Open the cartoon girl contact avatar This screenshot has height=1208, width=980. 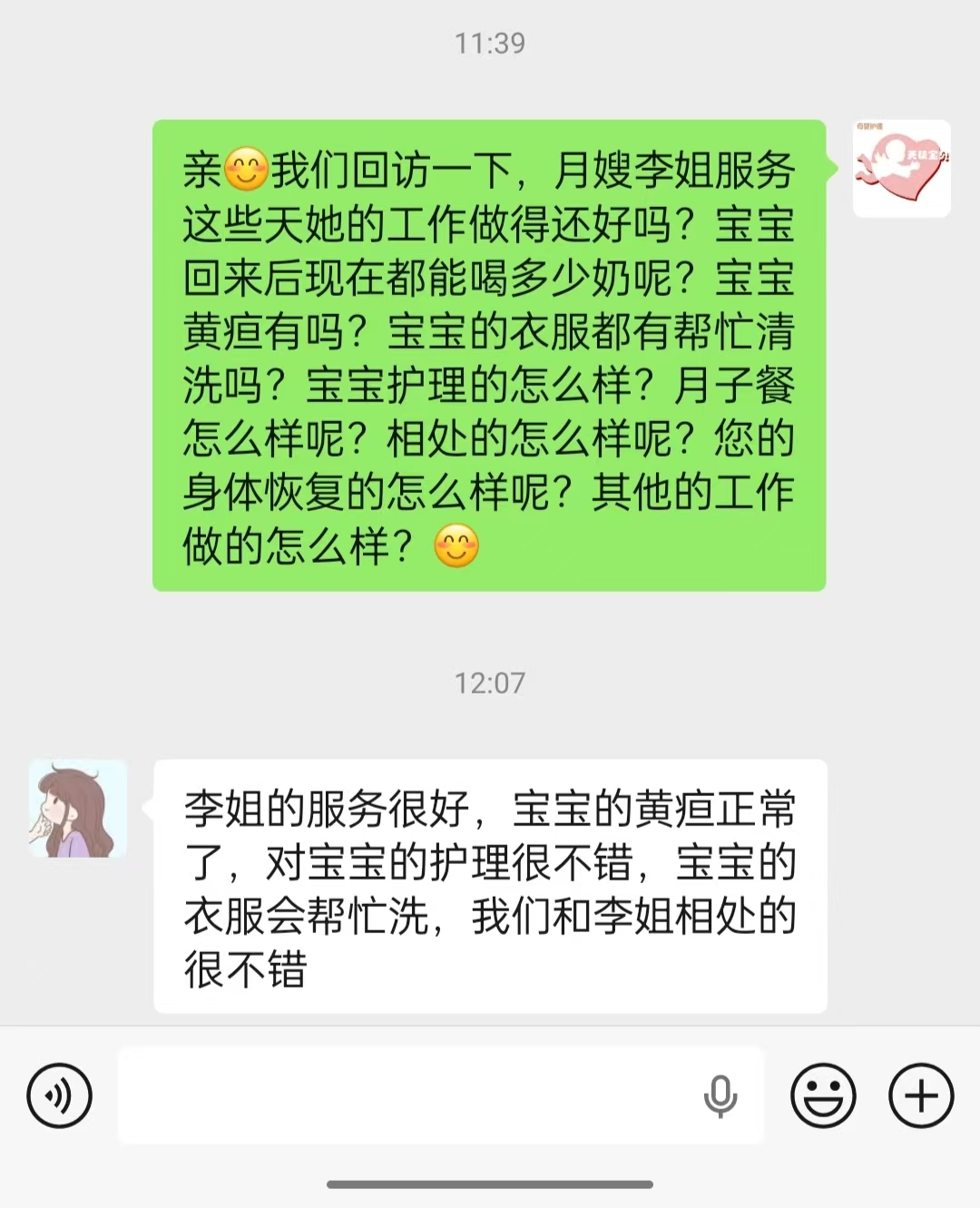coord(78,809)
